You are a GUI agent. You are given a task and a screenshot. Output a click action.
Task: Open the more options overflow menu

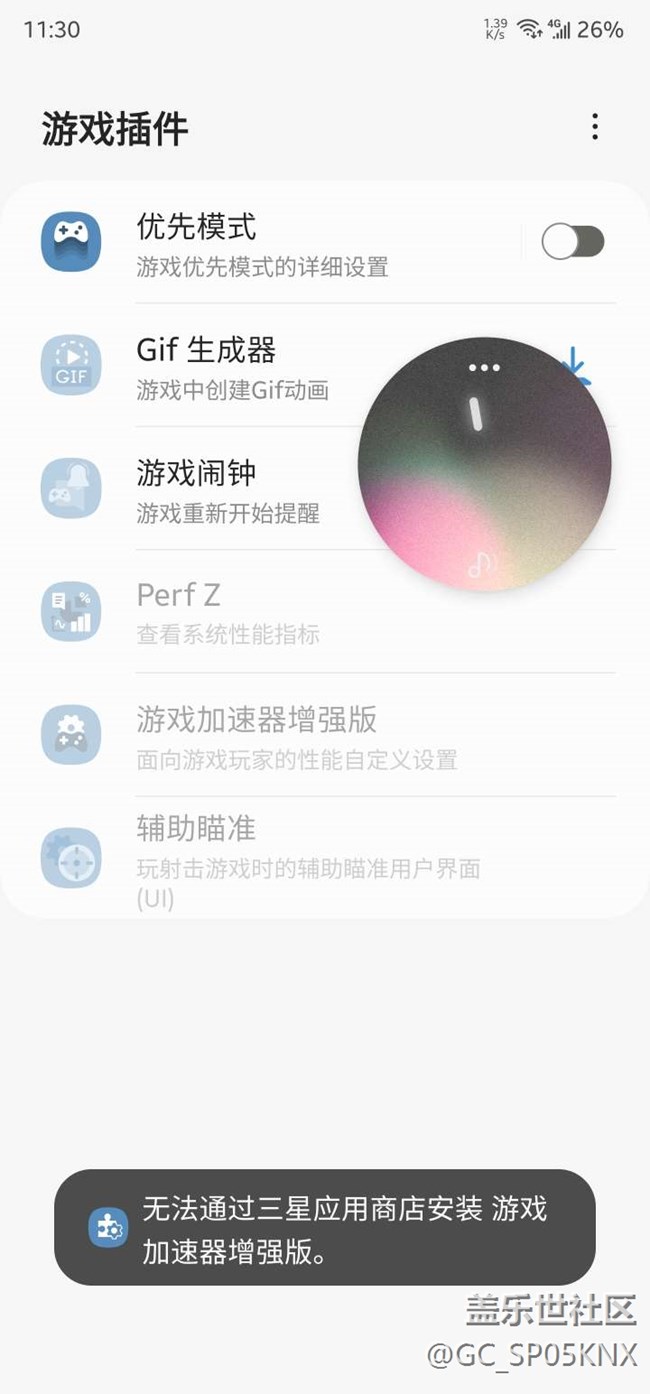(595, 127)
